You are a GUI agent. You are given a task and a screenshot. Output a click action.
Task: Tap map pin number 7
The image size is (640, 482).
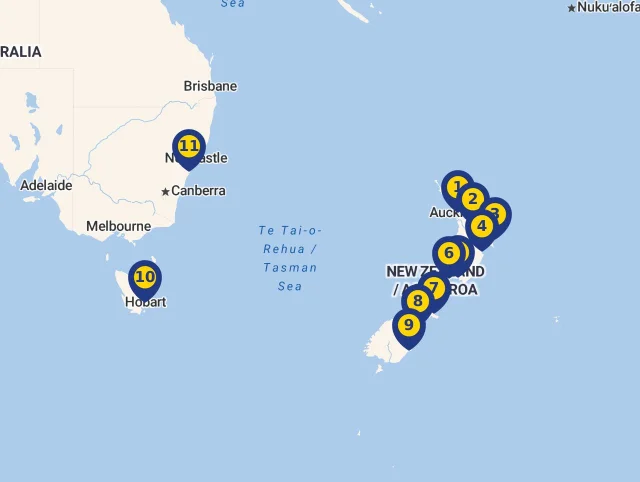[434, 286]
